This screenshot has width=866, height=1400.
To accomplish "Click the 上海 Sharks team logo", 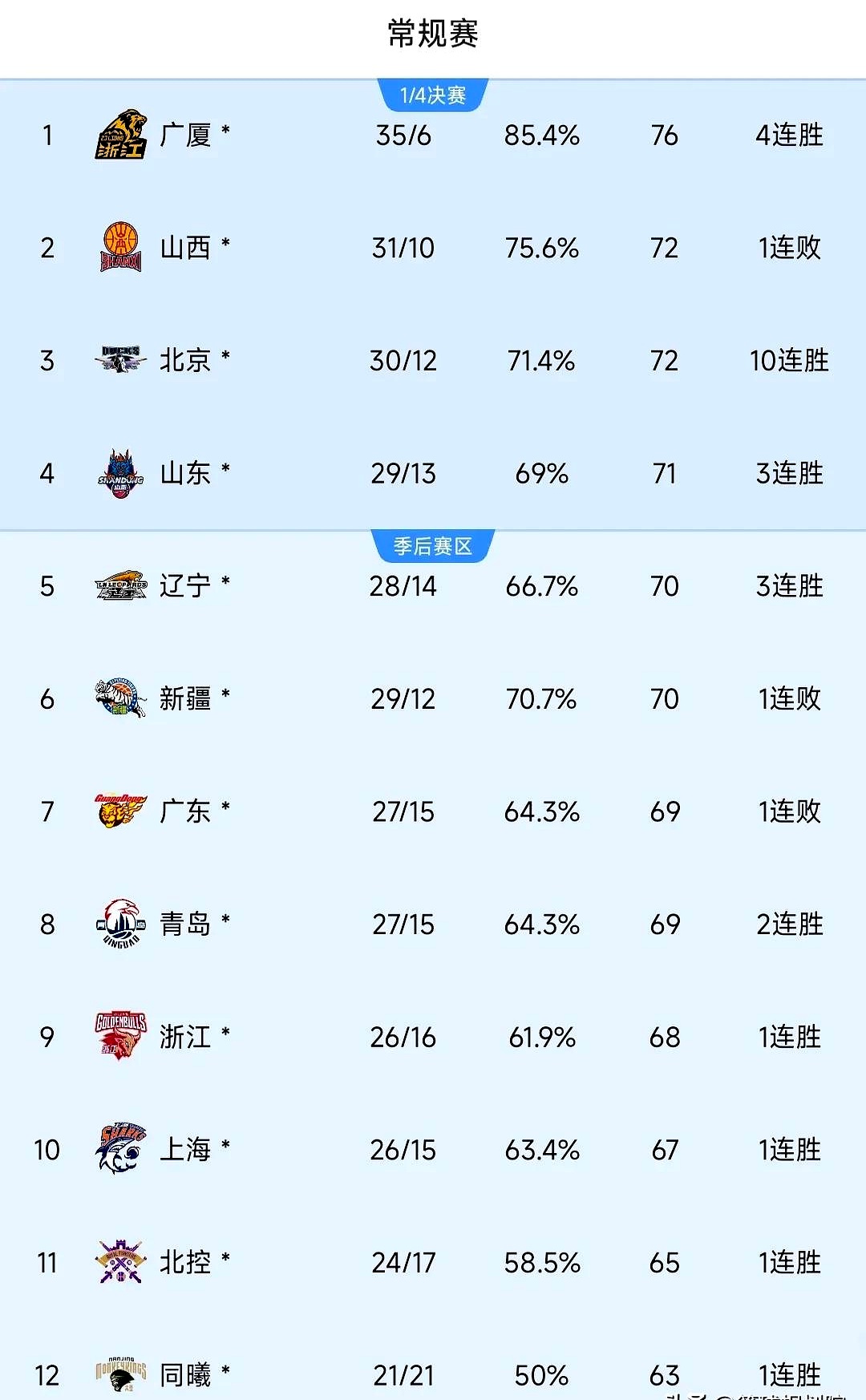I will (x=120, y=1150).
